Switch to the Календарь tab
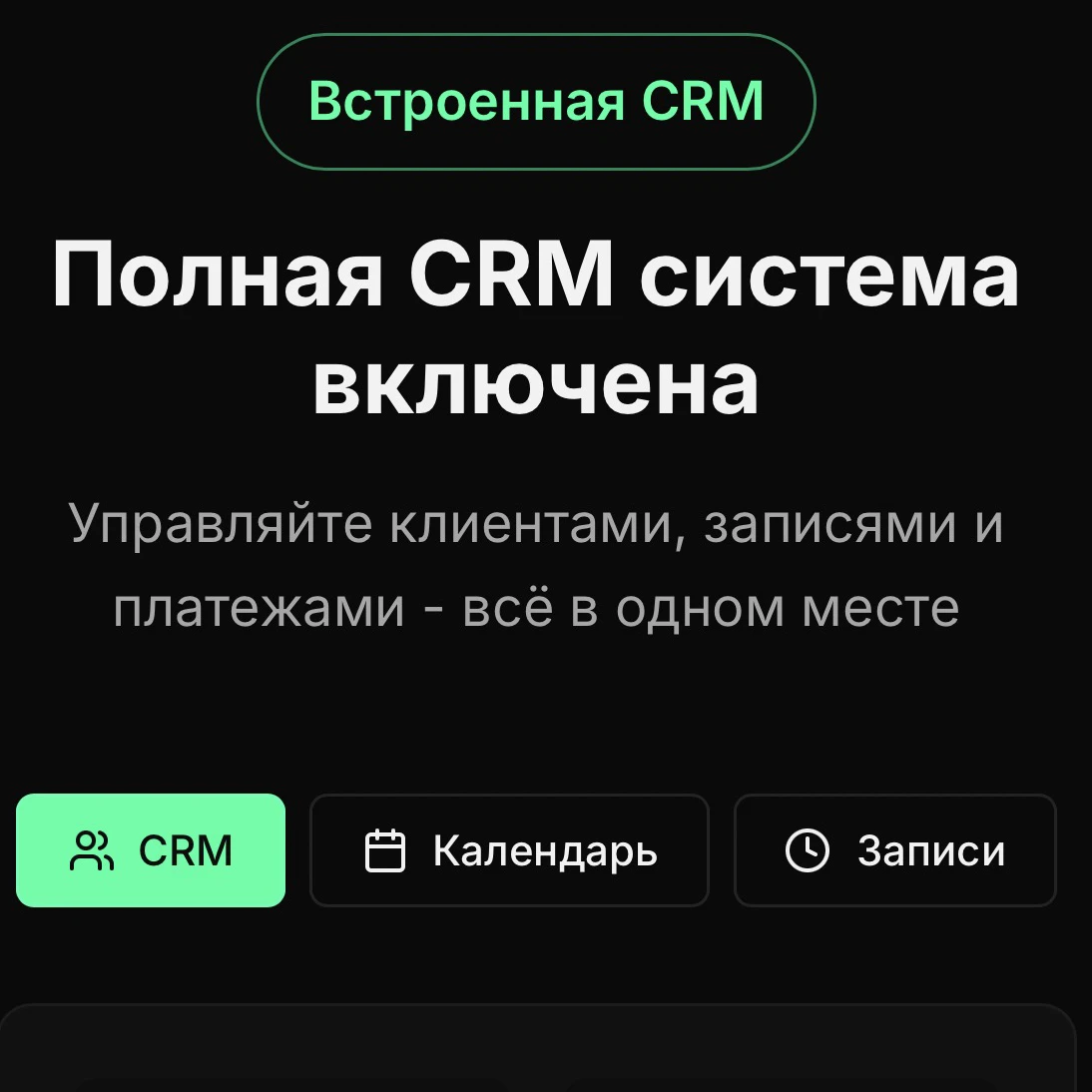 pos(509,850)
